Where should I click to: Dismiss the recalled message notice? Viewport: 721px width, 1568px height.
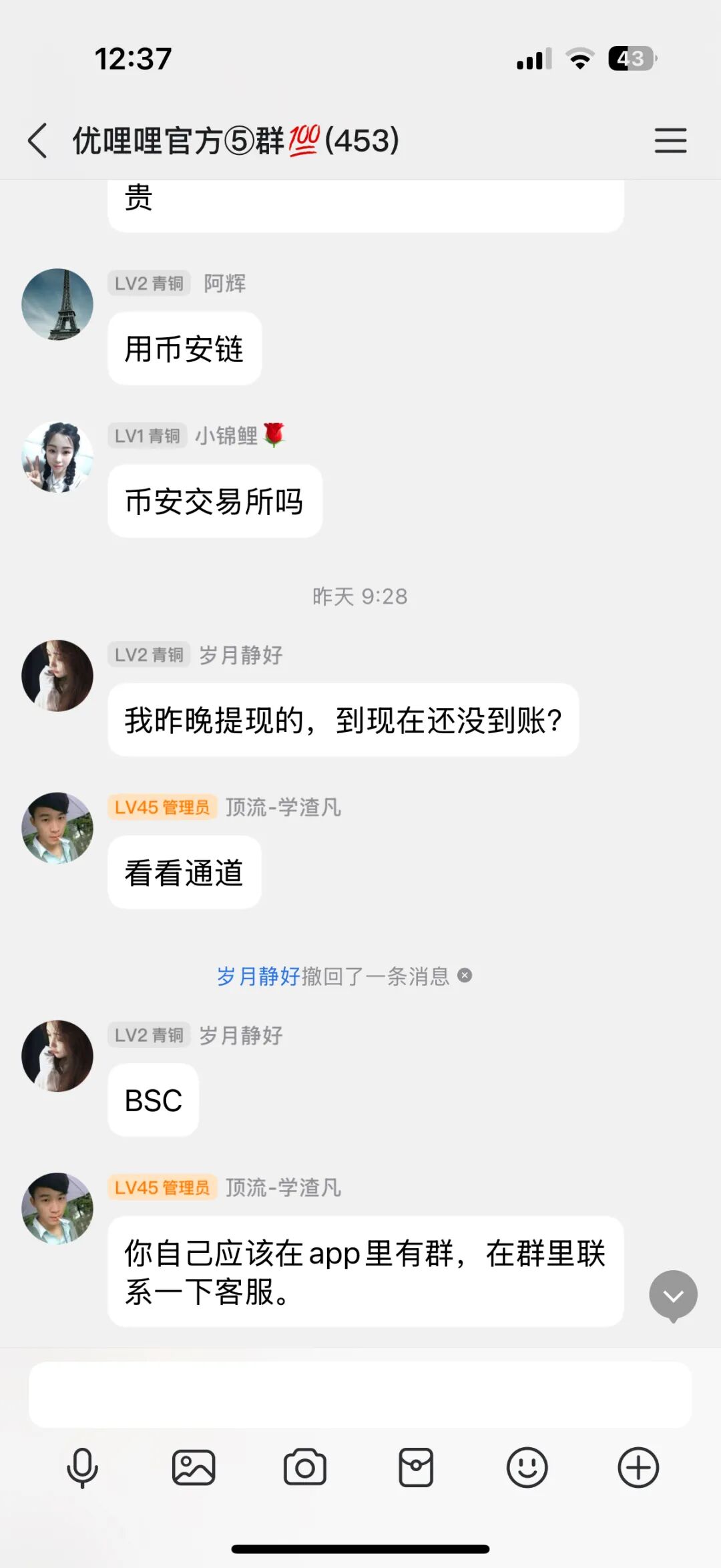465,976
